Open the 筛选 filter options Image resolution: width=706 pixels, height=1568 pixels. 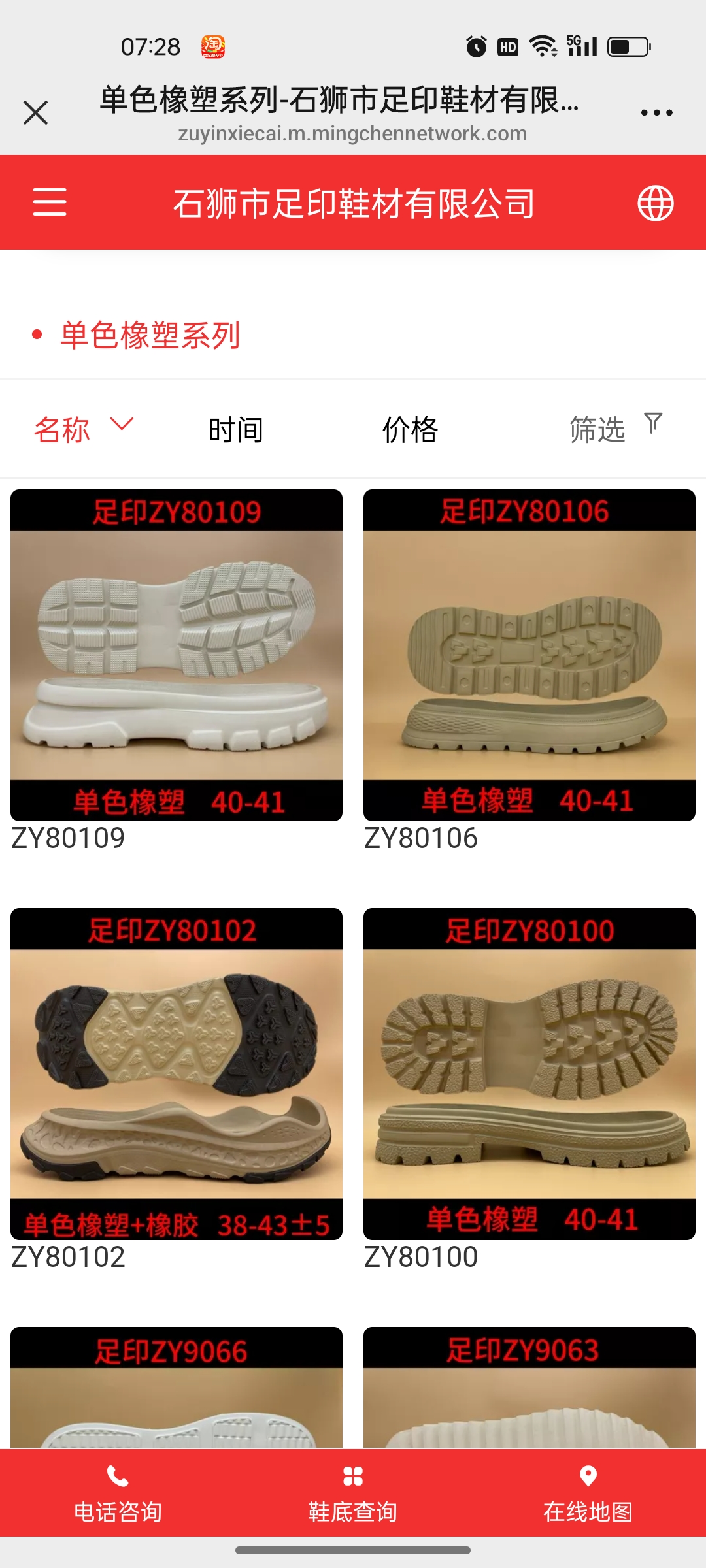tap(614, 428)
